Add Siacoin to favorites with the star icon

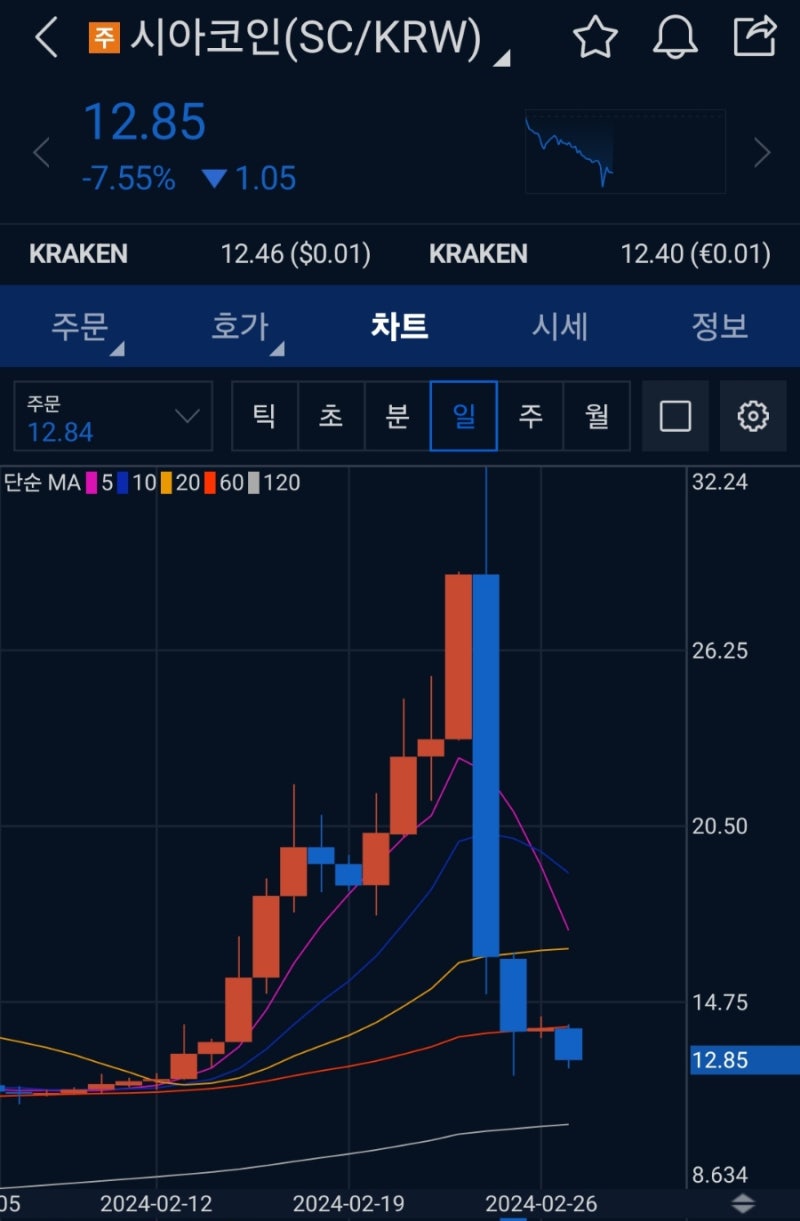[x=595, y=38]
